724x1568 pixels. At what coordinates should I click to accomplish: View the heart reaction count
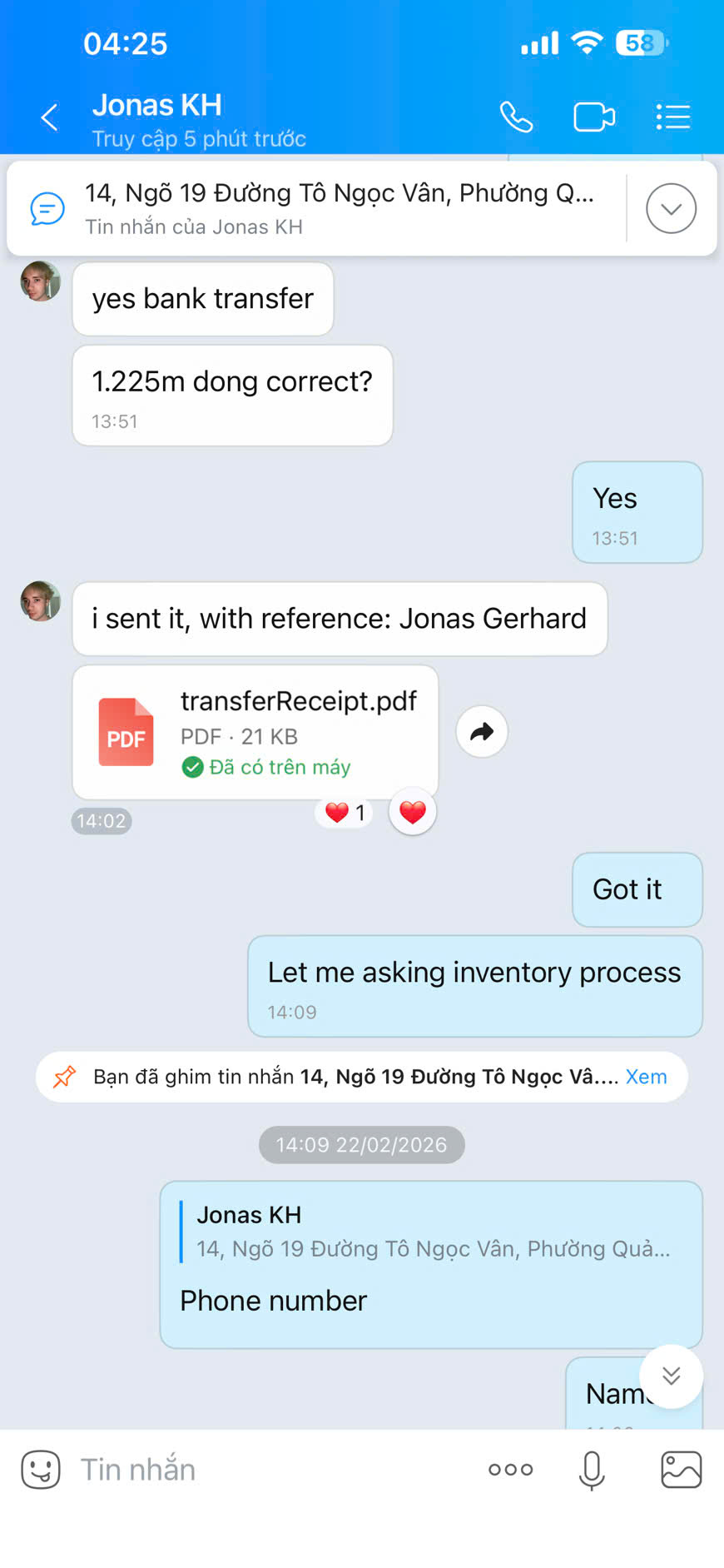(345, 813)
